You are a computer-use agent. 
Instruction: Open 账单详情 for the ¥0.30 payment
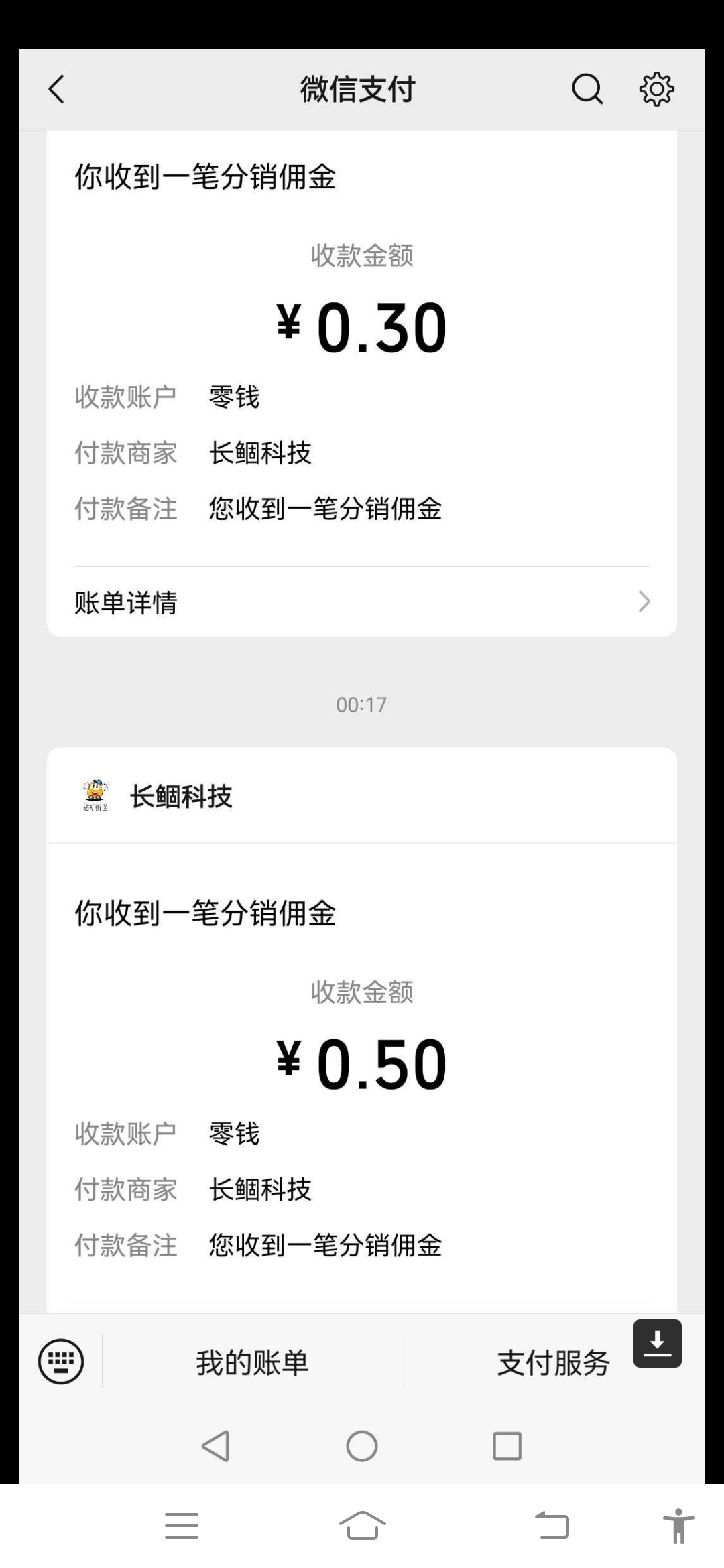362,602
